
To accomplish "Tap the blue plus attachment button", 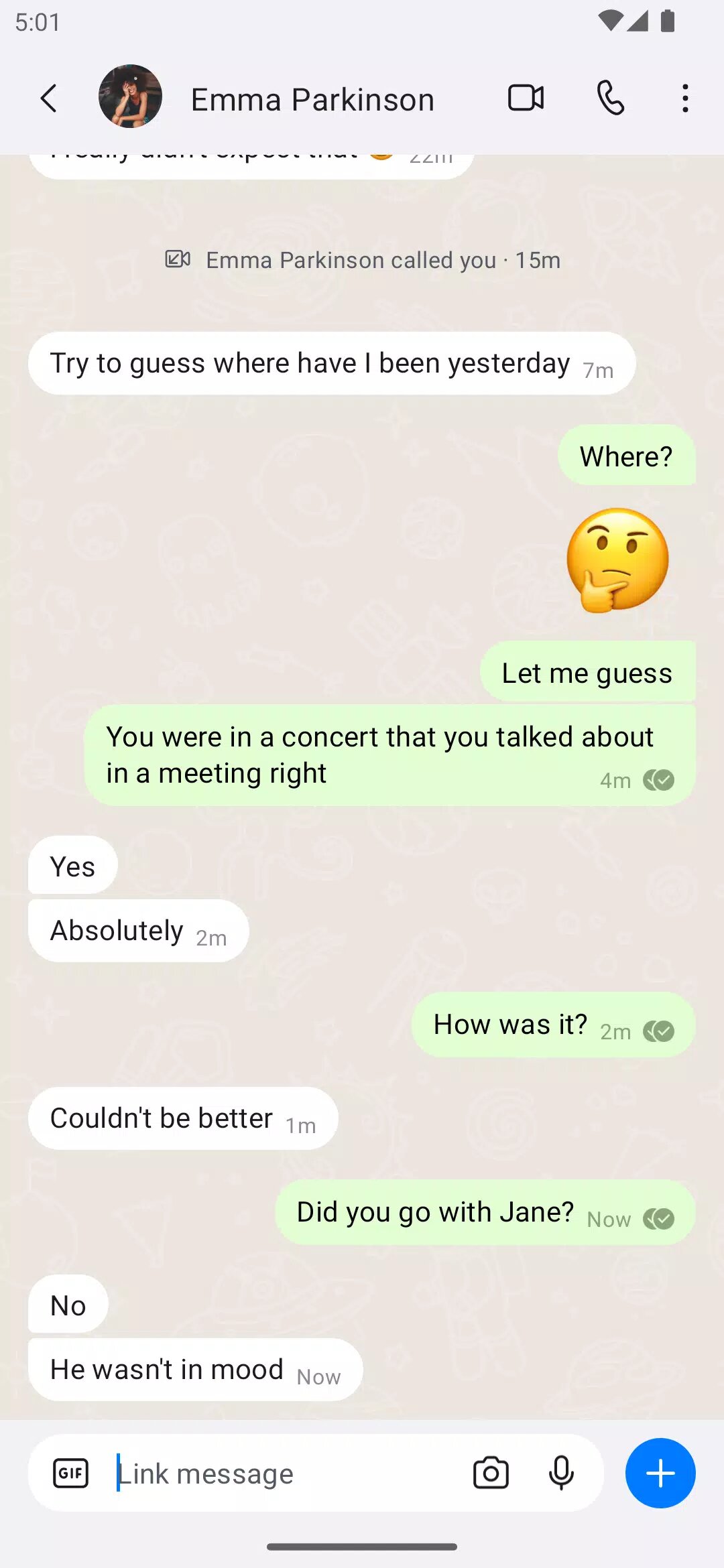I will point(660,1474).
